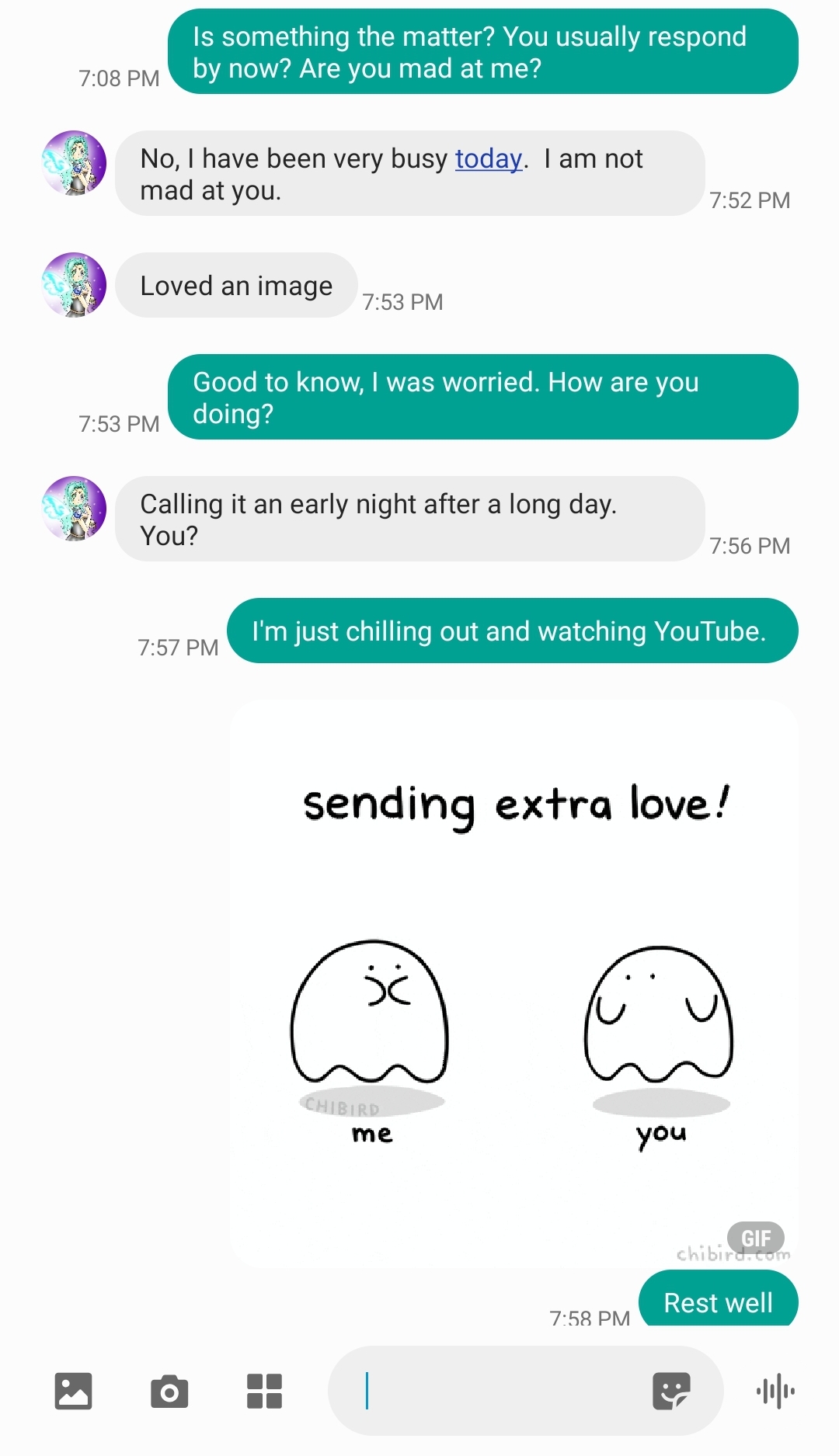Focus the message text field
839x1456 pixels.
coord(497,1391)
